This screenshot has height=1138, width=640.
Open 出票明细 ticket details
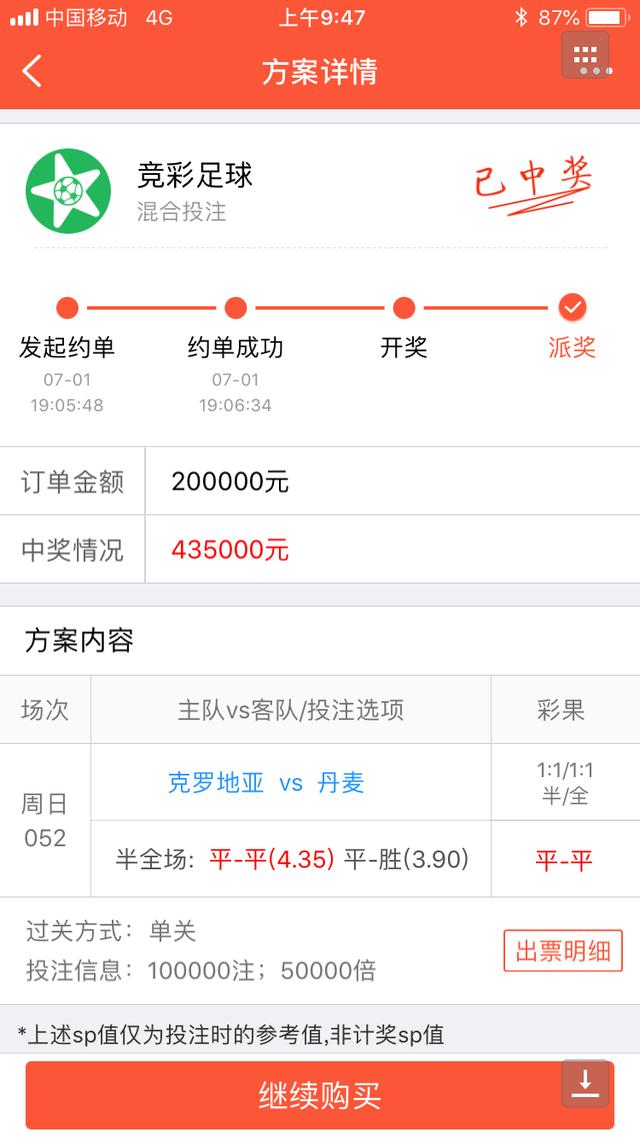[x=563, y=951]
